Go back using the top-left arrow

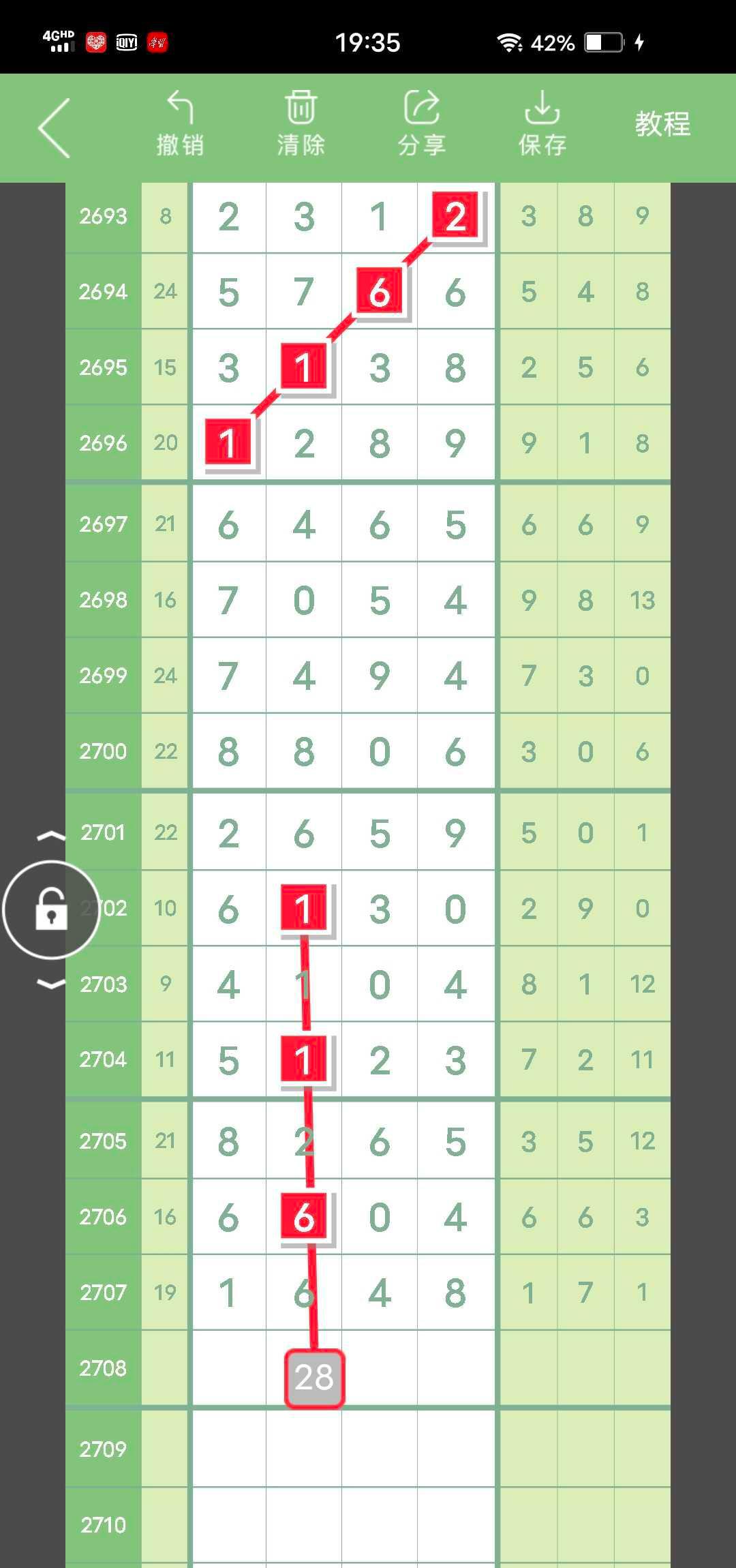pyautogui.click(x=55, y=128)
